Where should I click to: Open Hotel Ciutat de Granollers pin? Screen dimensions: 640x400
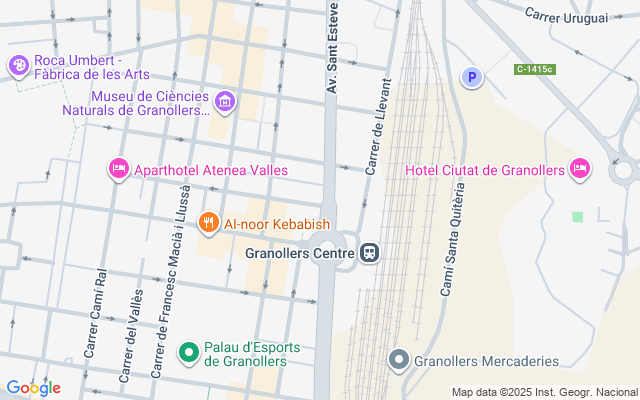(x=579, y=169)
